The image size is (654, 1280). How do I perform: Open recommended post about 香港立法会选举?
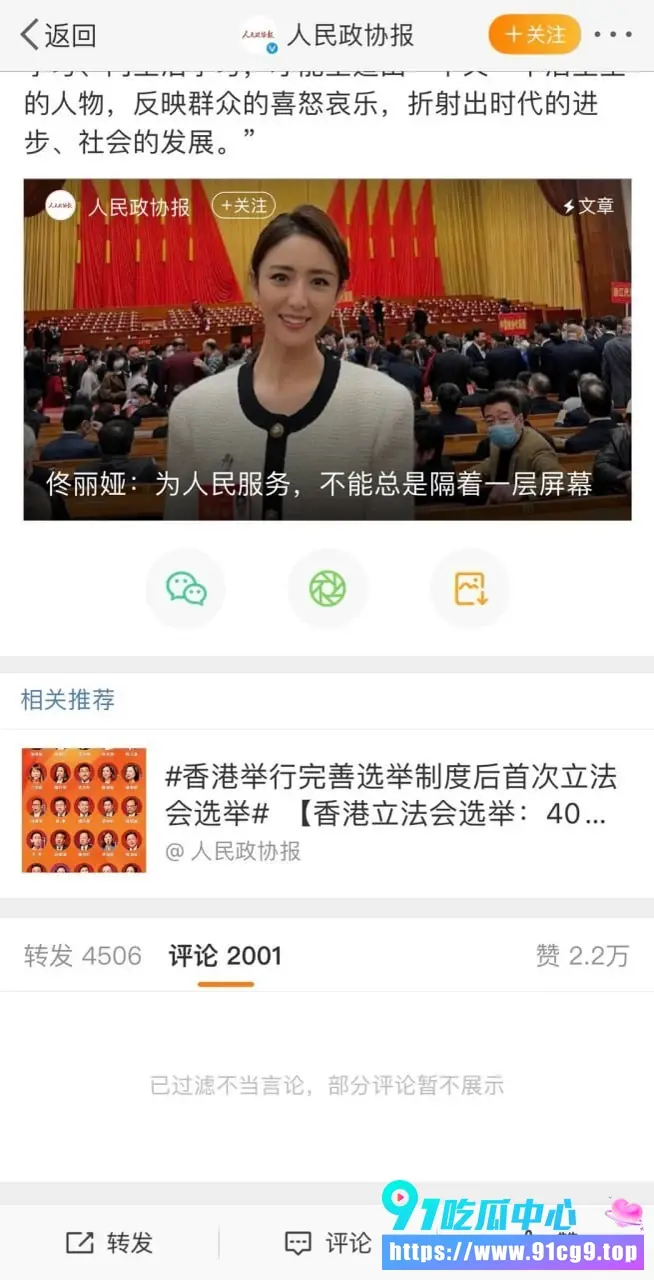(x=327, y=810)
